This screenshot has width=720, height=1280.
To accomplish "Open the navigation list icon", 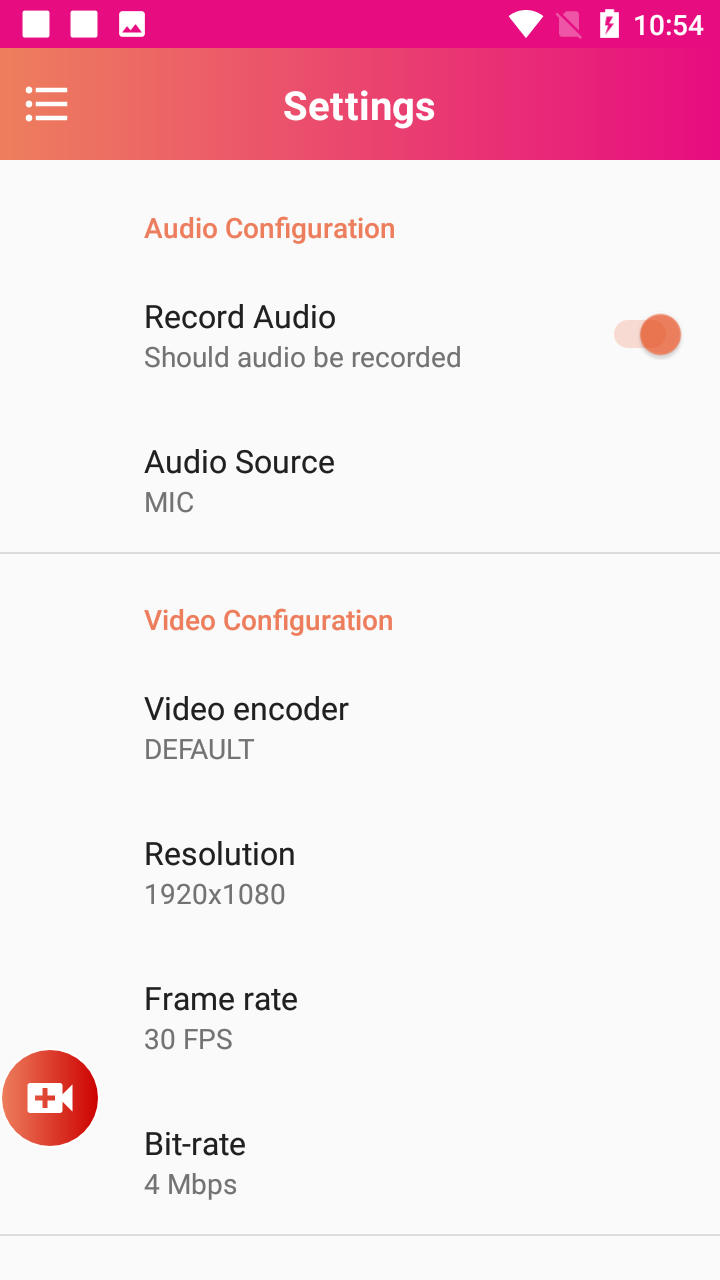I will pyautogui.click(x=46, y=104).
